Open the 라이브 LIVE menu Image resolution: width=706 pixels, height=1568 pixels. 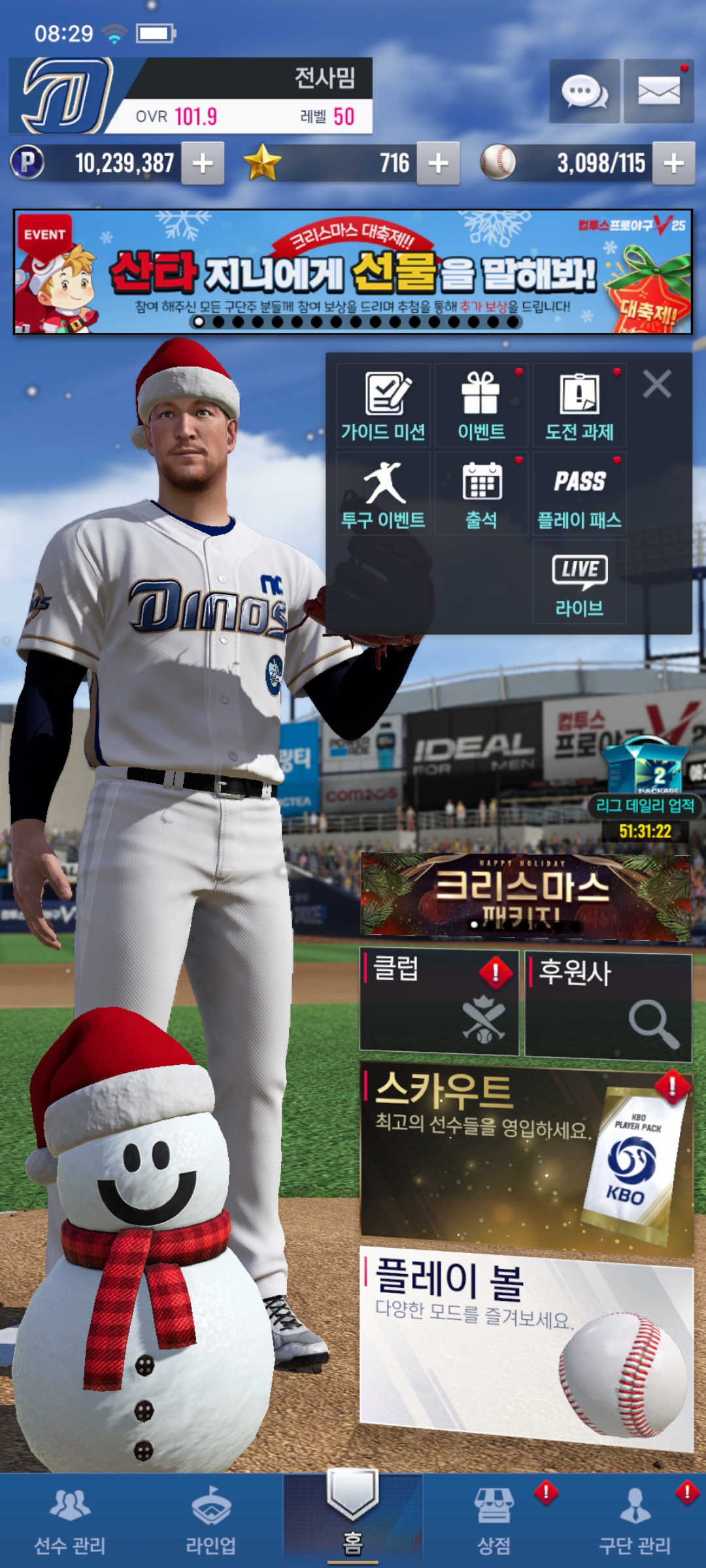pos(580,583)
